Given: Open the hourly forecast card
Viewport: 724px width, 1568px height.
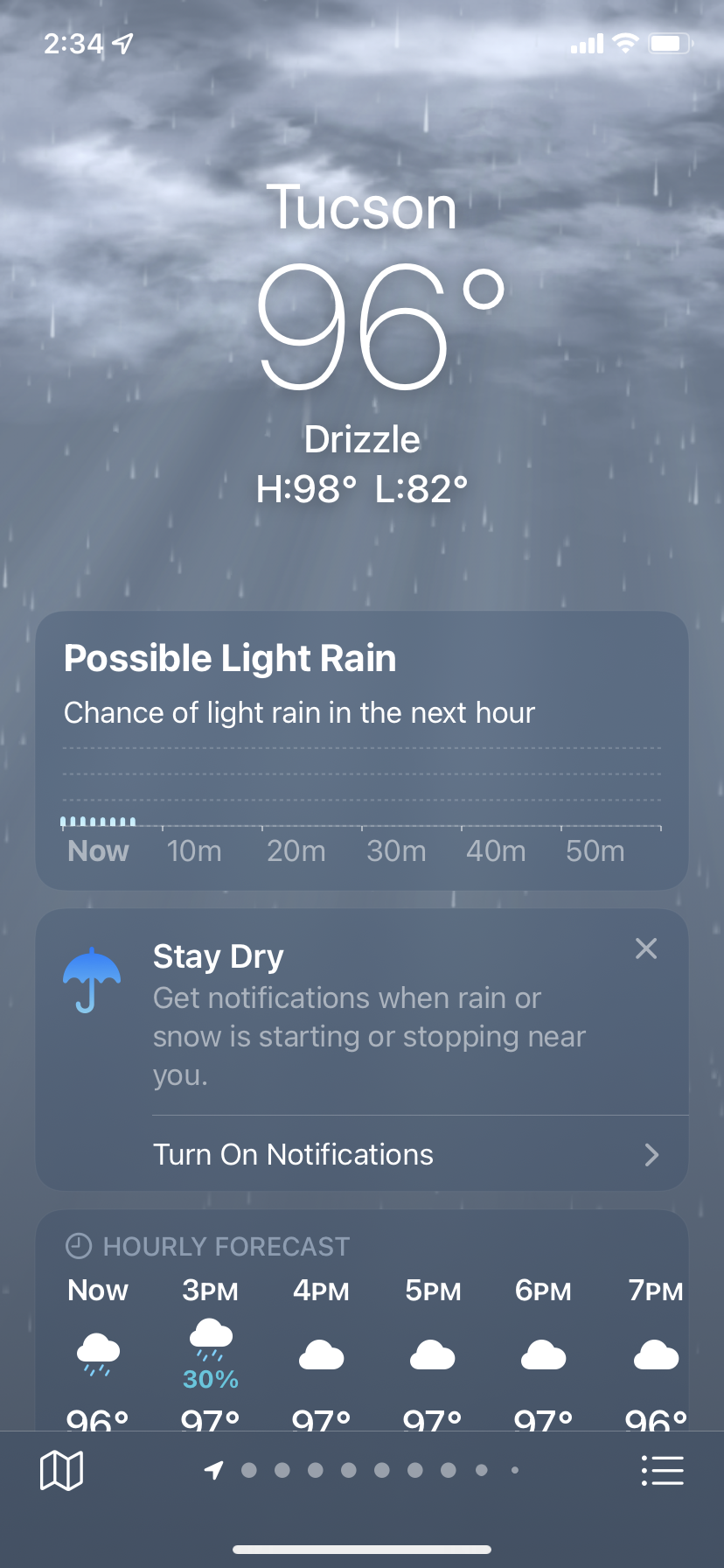Looking at the screenshot, I should coord(362,1321).
